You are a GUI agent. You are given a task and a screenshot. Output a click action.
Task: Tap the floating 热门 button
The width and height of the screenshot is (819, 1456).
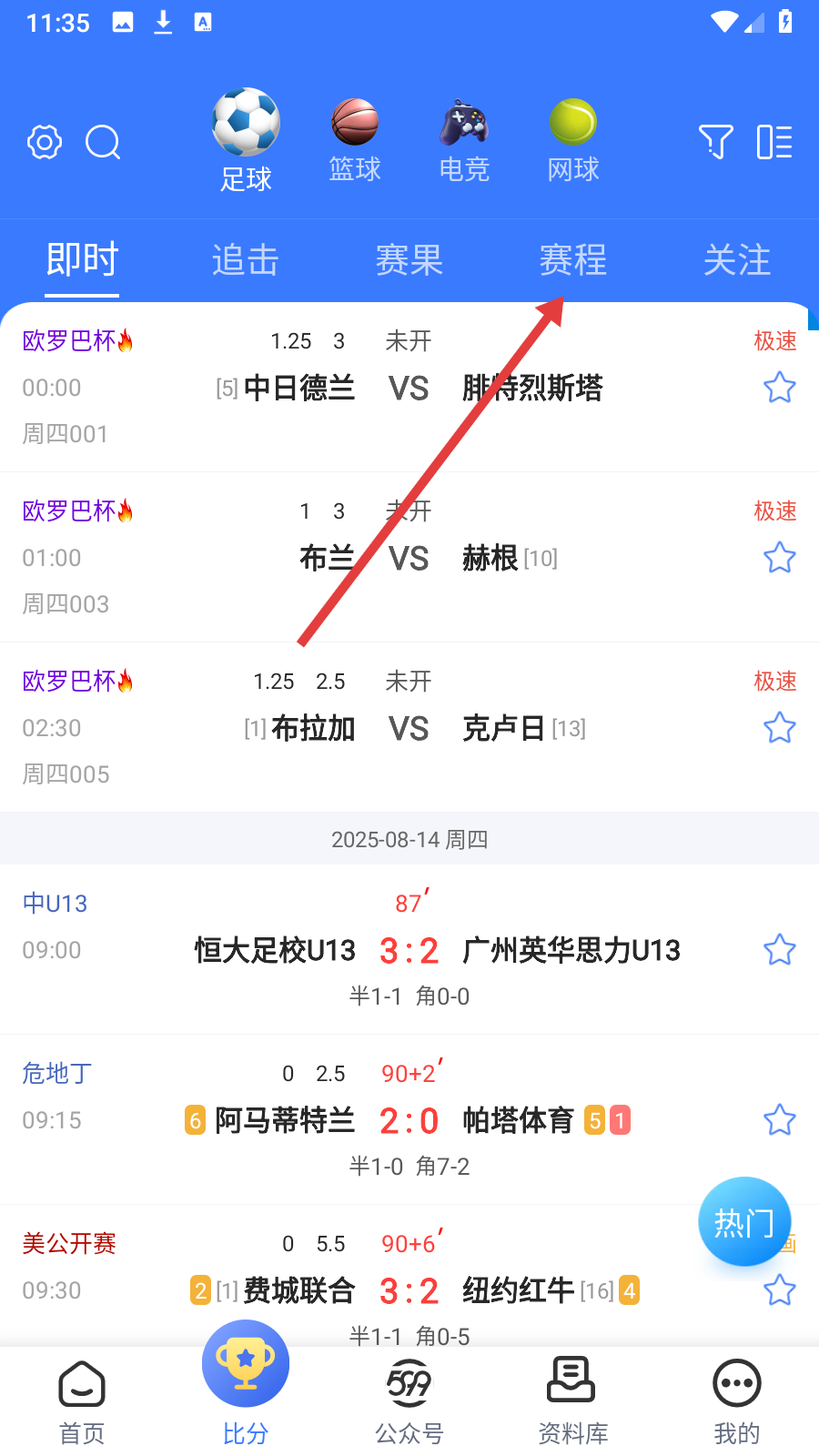(x=744, y=1222)
